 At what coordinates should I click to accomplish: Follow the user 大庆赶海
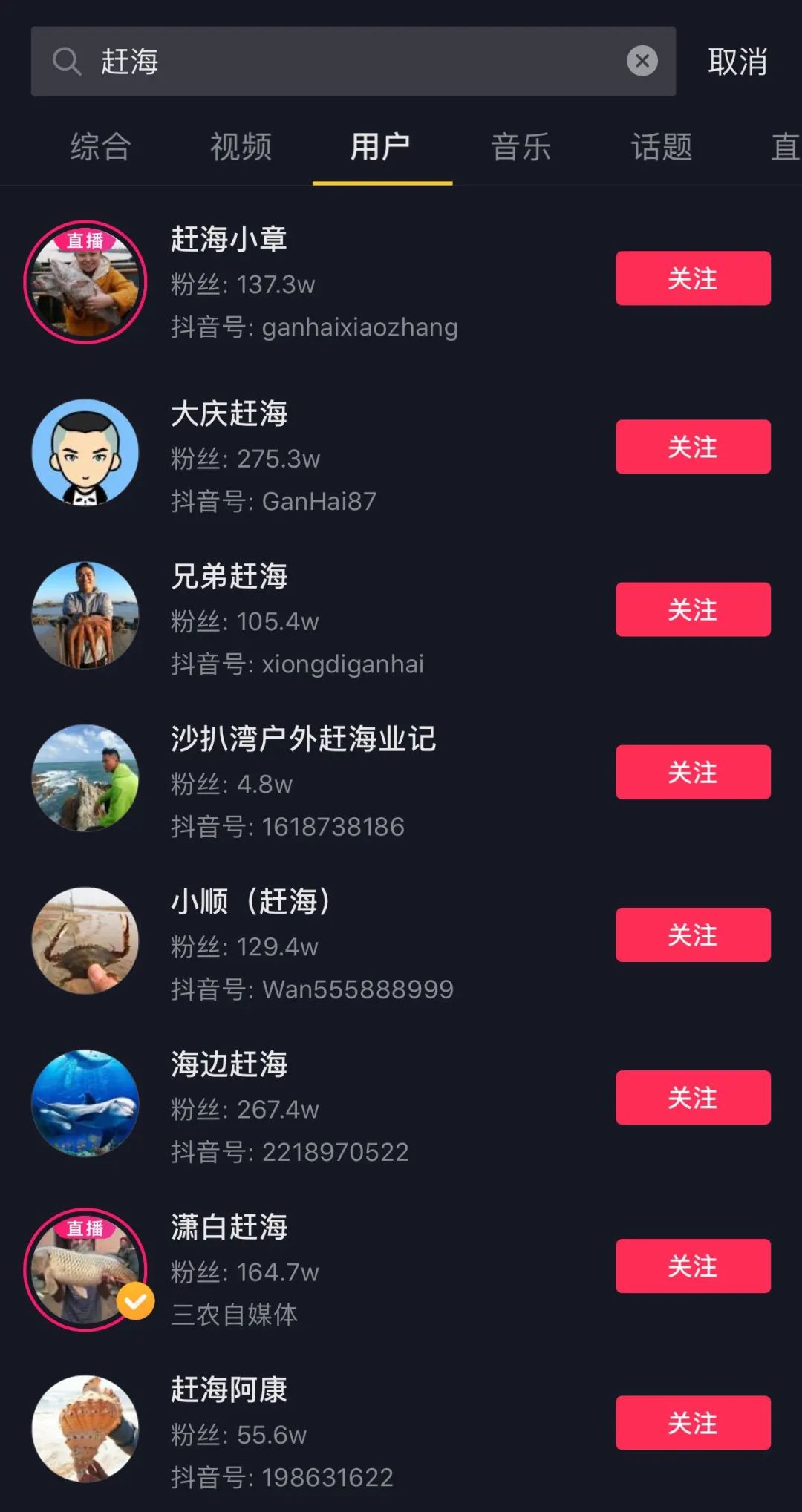(x=693, y=447)
